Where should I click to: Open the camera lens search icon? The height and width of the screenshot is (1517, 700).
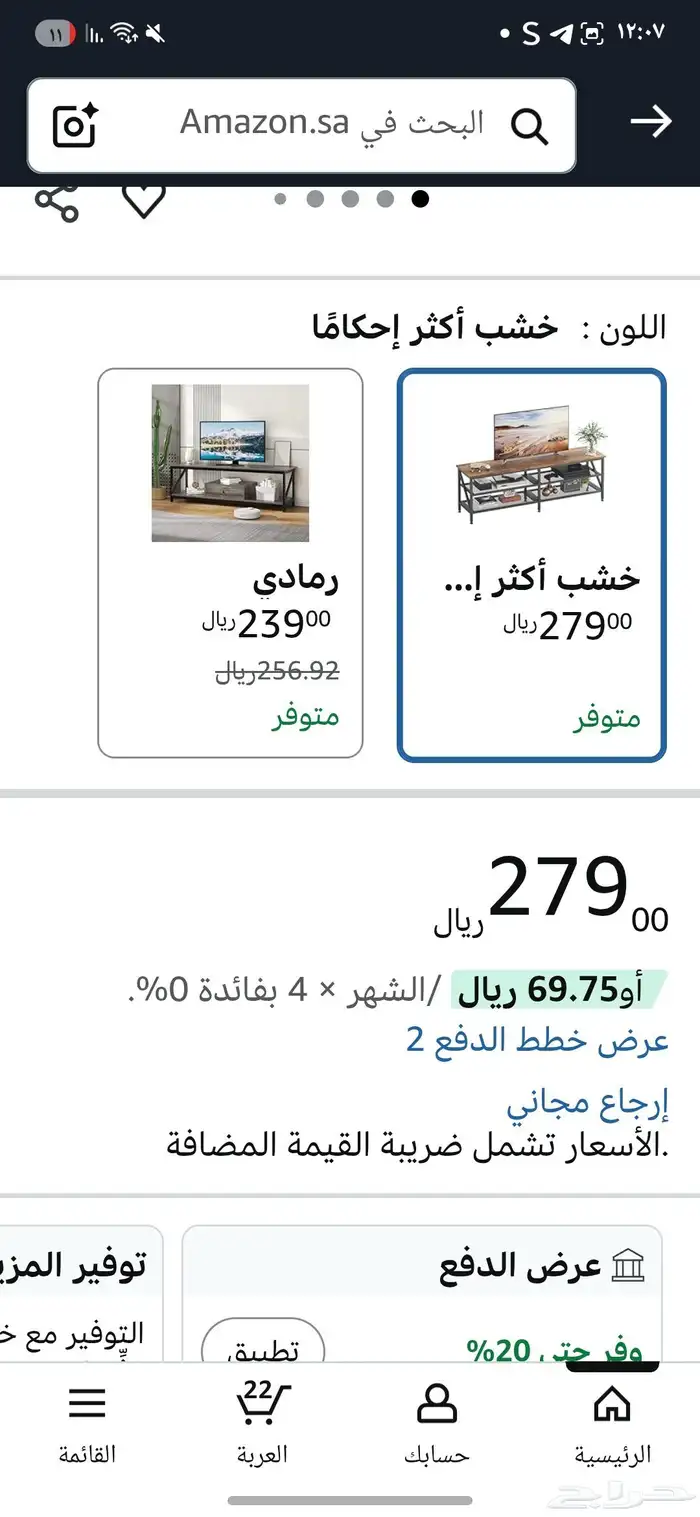coord(75,126)
